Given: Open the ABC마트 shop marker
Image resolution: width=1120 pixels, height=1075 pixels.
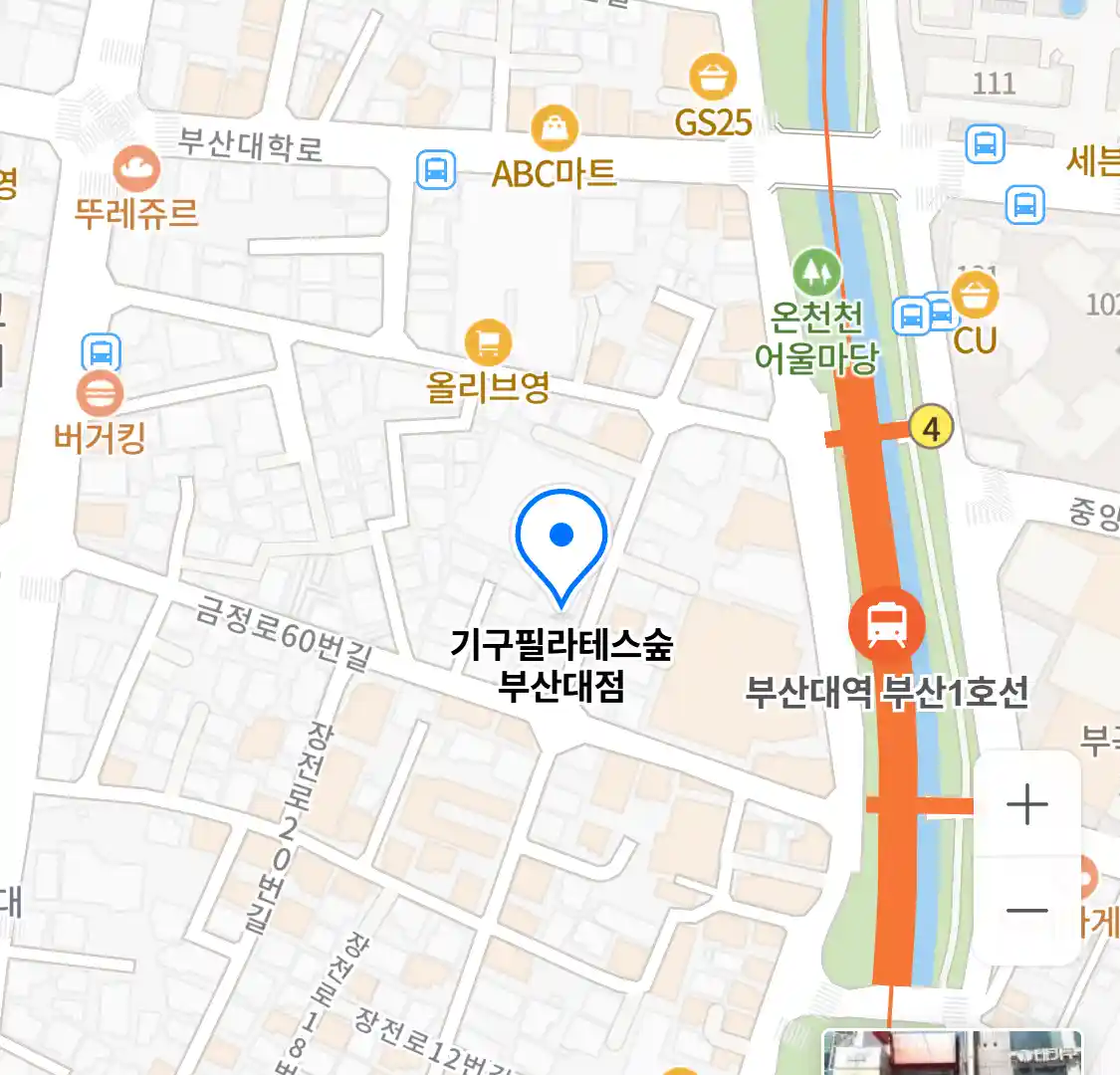Looking at the screenshot, I should coord(555,128).
